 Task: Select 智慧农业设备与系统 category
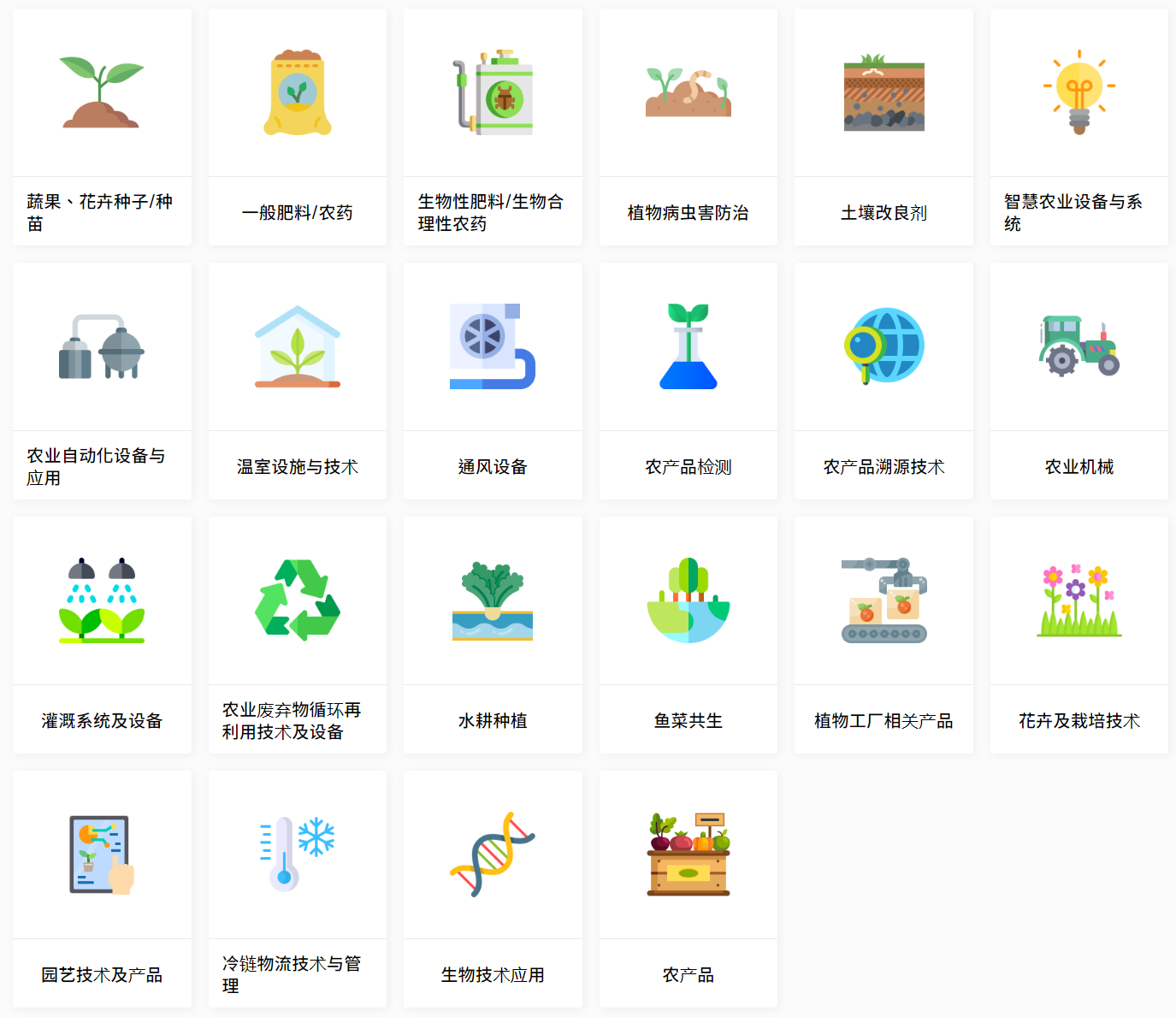[x=1078, y=128]
